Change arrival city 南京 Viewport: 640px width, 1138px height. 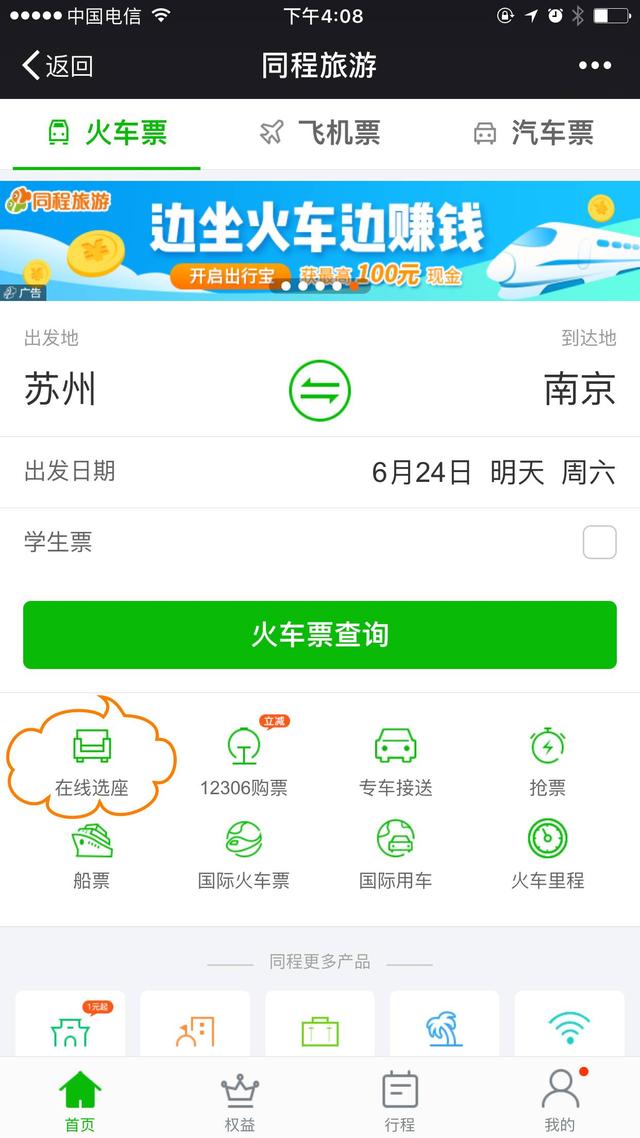580,389
